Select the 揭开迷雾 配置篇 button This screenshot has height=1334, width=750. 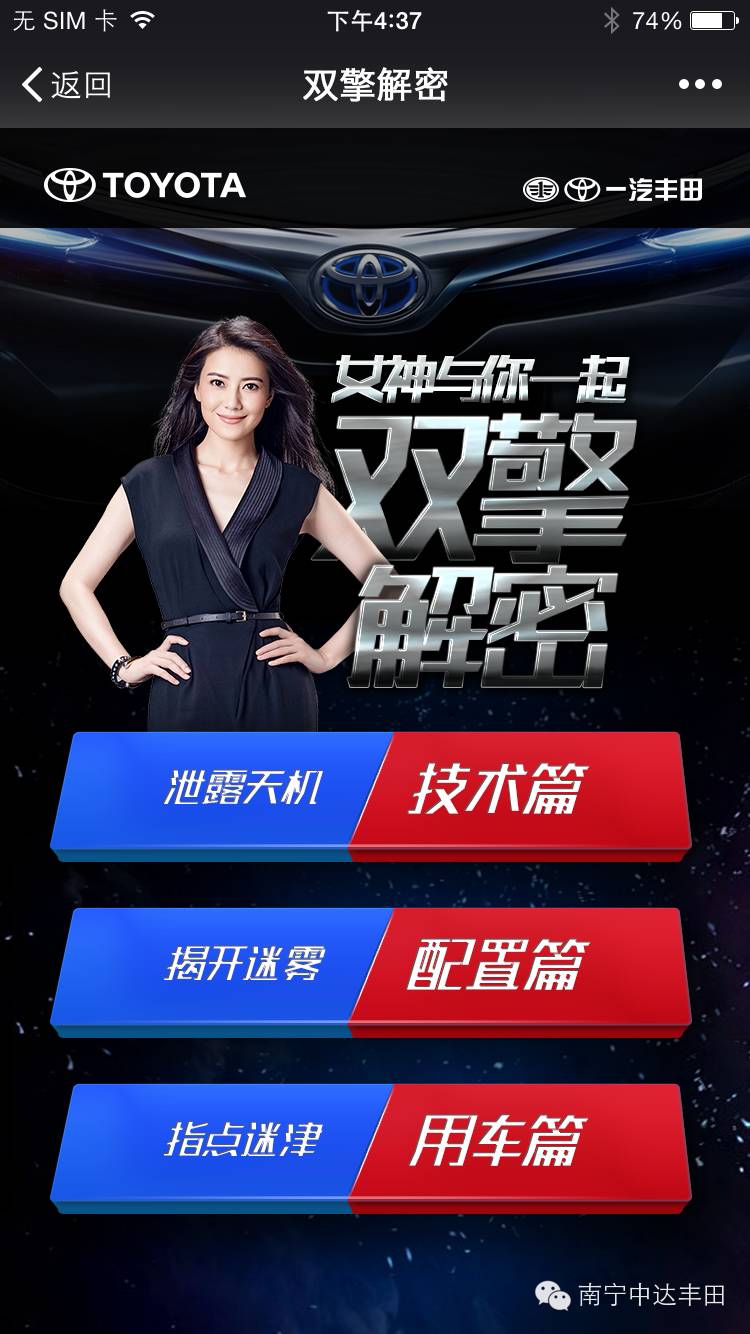point(371,966)
